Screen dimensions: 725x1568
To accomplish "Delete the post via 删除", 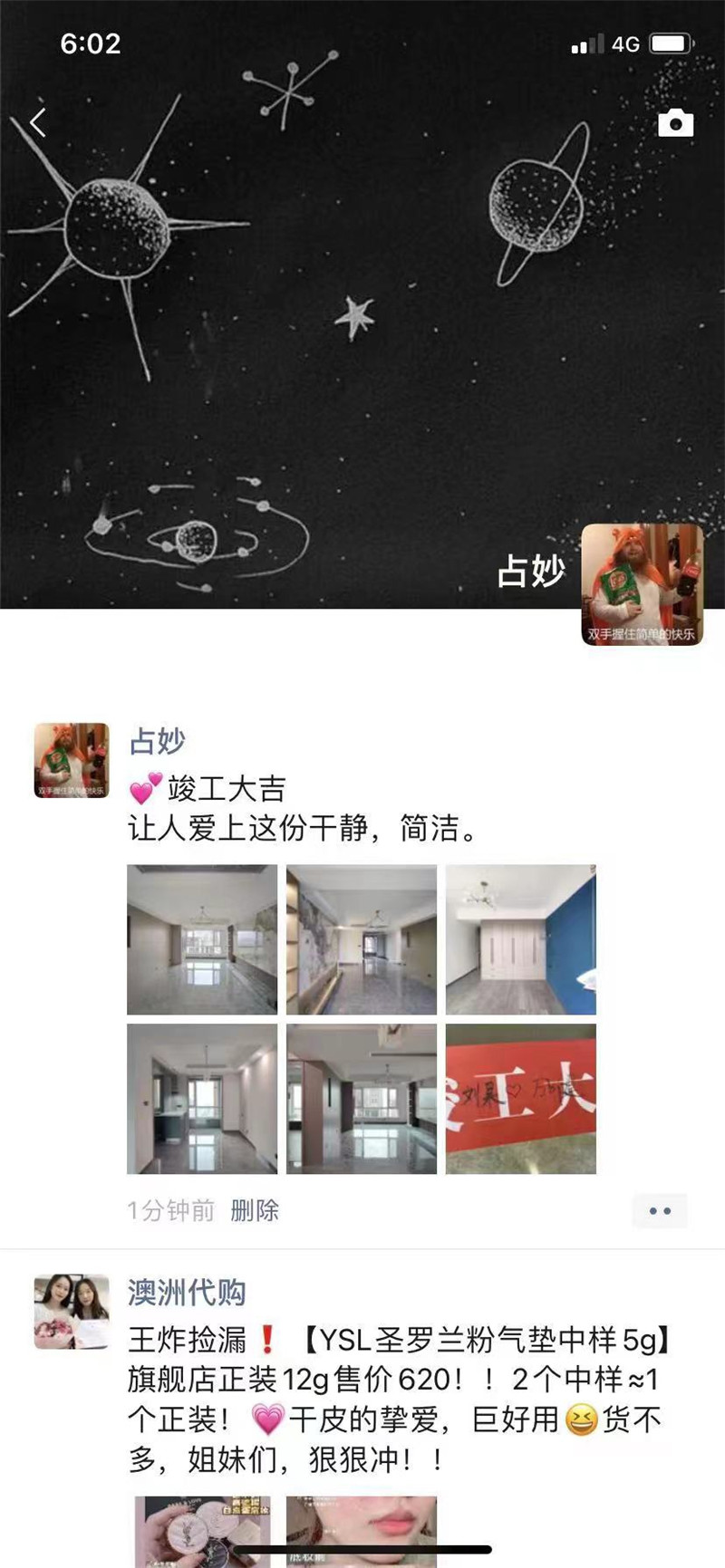I will point(255,1210).
